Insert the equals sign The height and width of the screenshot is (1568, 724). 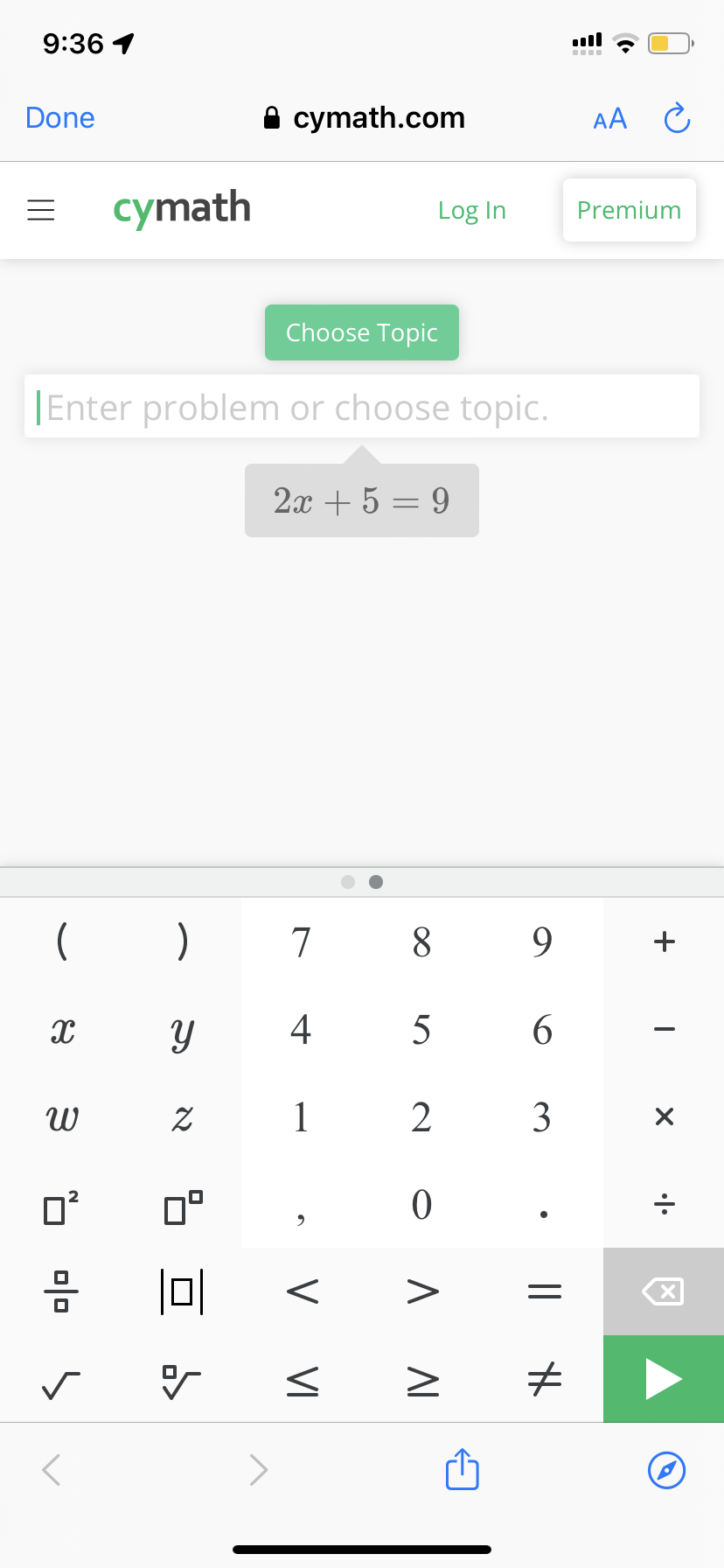pos(543,1291)
